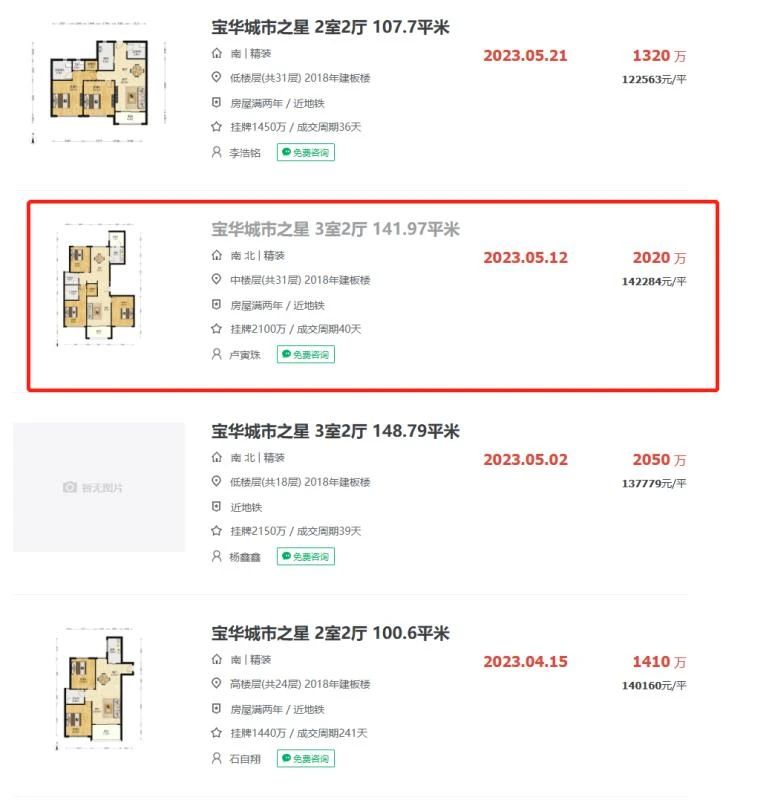Image resolution: width=769 pixels, height=800 pixels.
Task: Open the 107.7平米 2室2厅 listing title
Action: tap(330, 27)
